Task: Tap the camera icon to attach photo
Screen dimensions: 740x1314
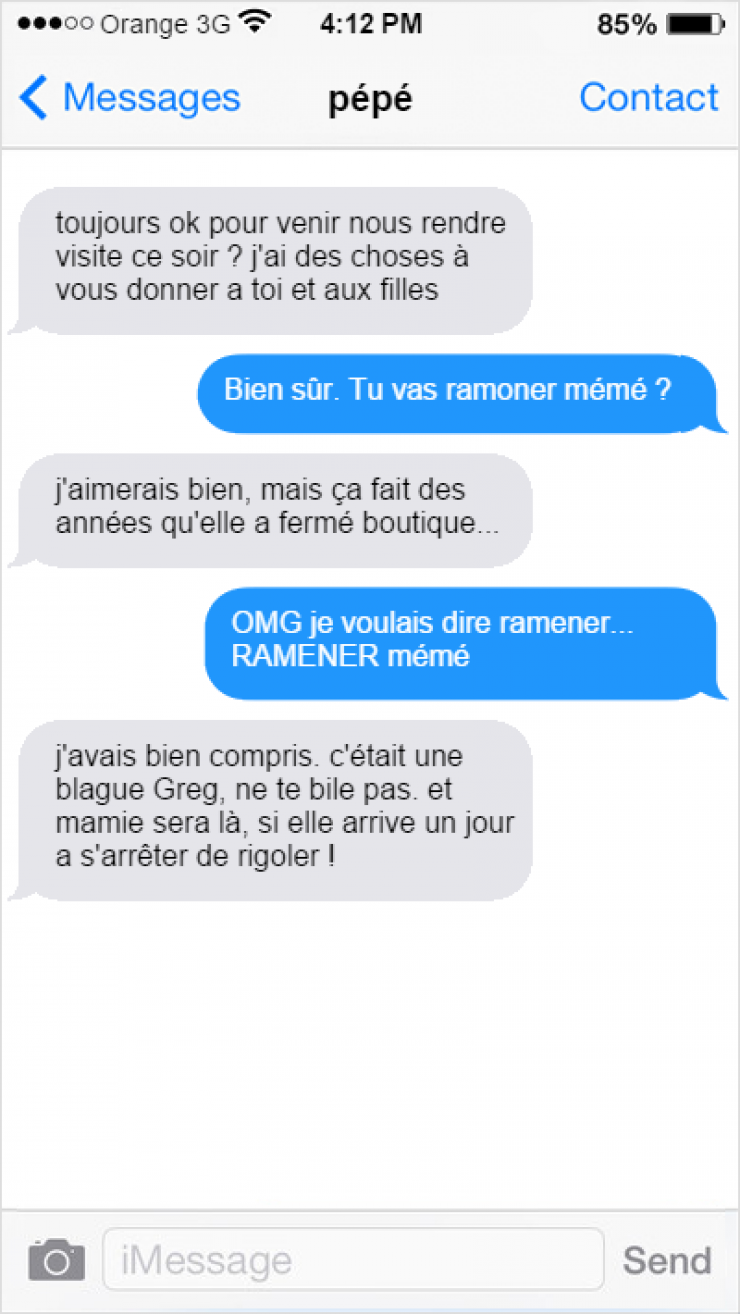Action: (56, 1259)
